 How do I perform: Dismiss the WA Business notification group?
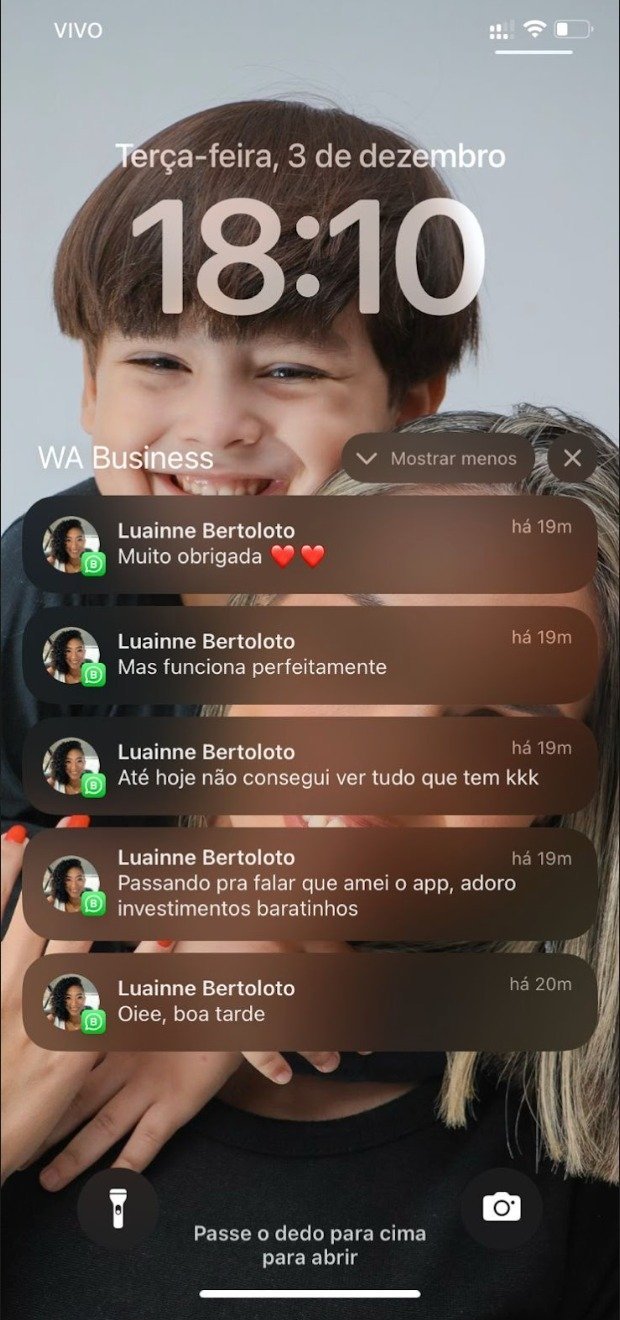572,459
